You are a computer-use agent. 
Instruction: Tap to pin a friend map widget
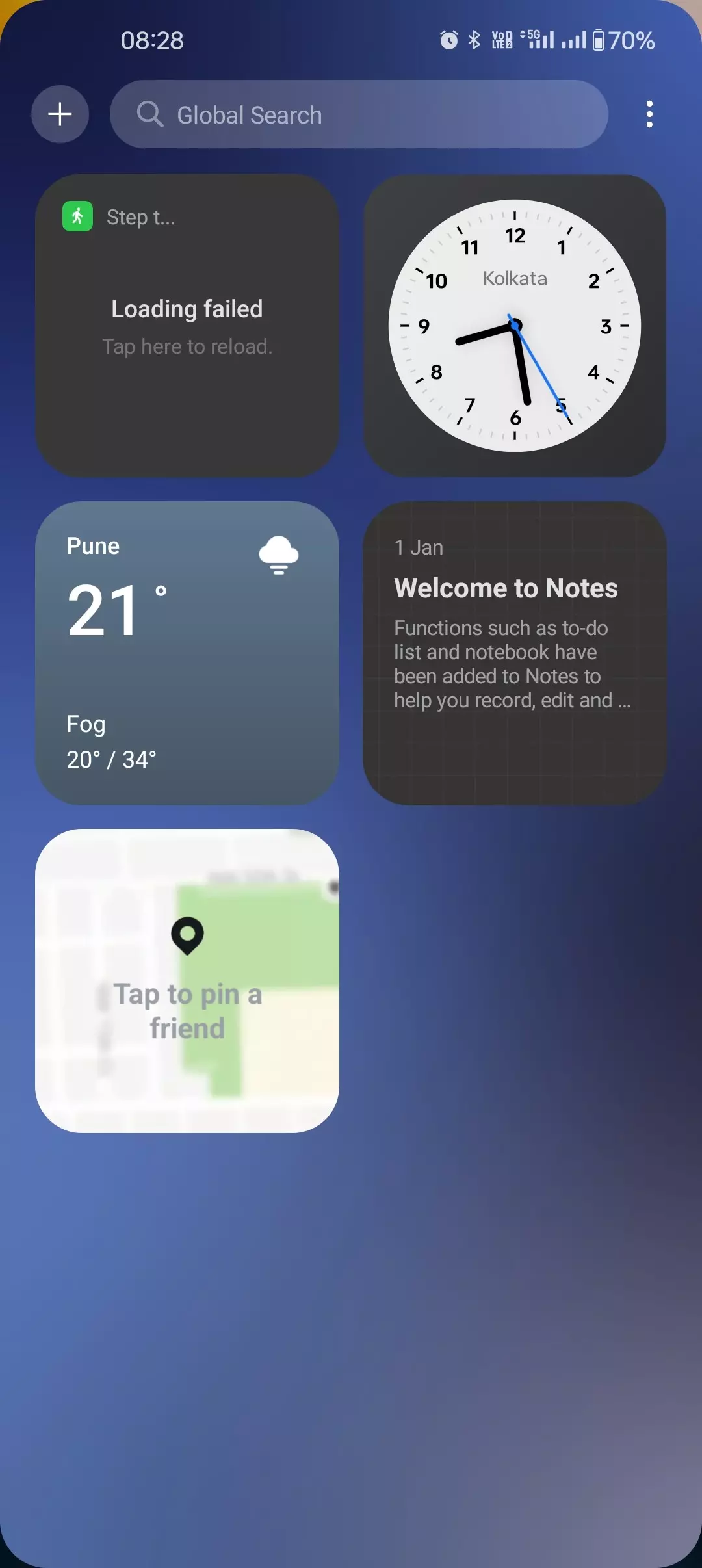pos(187,981)
